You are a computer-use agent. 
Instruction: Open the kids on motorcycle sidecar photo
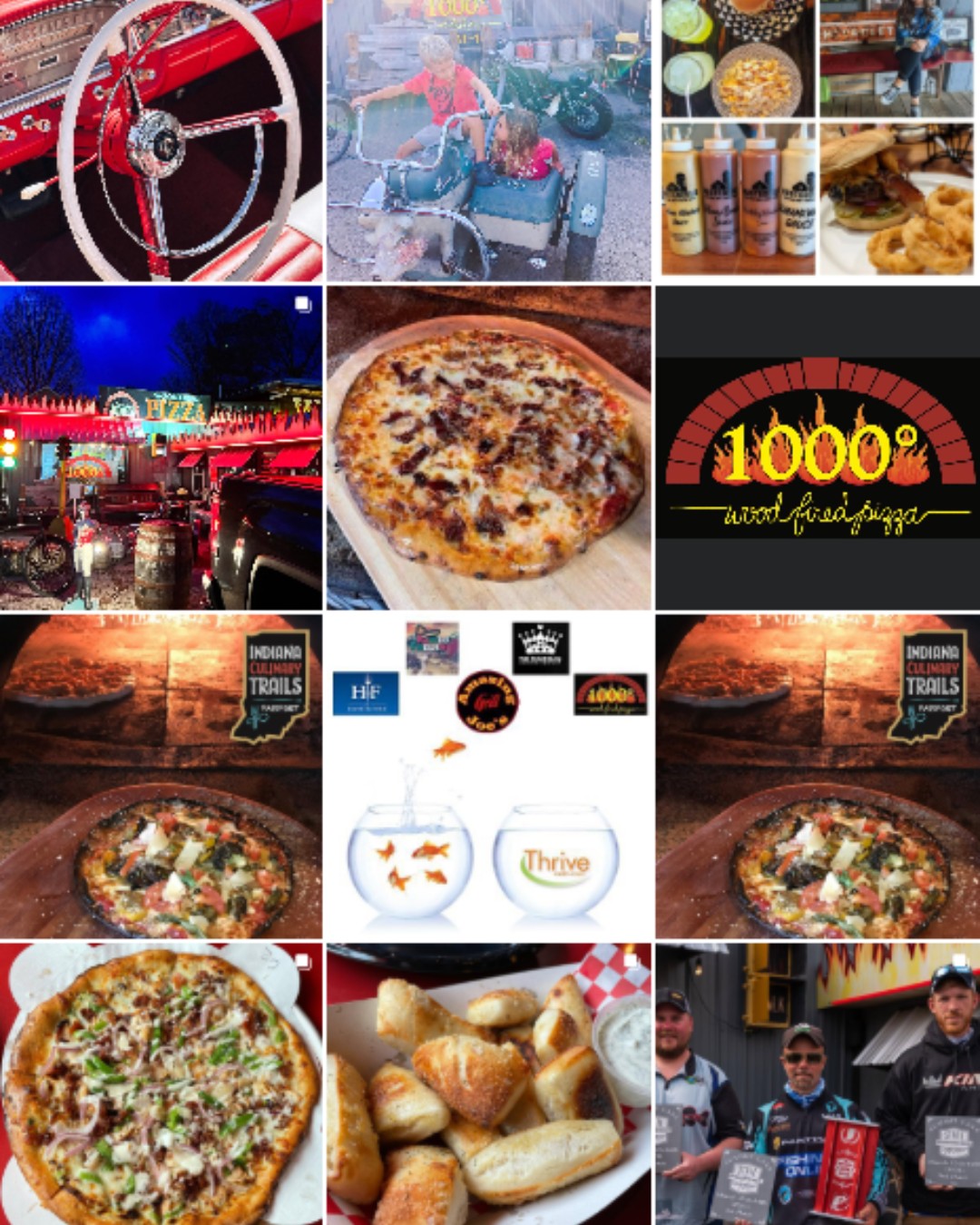click(488, 140)
